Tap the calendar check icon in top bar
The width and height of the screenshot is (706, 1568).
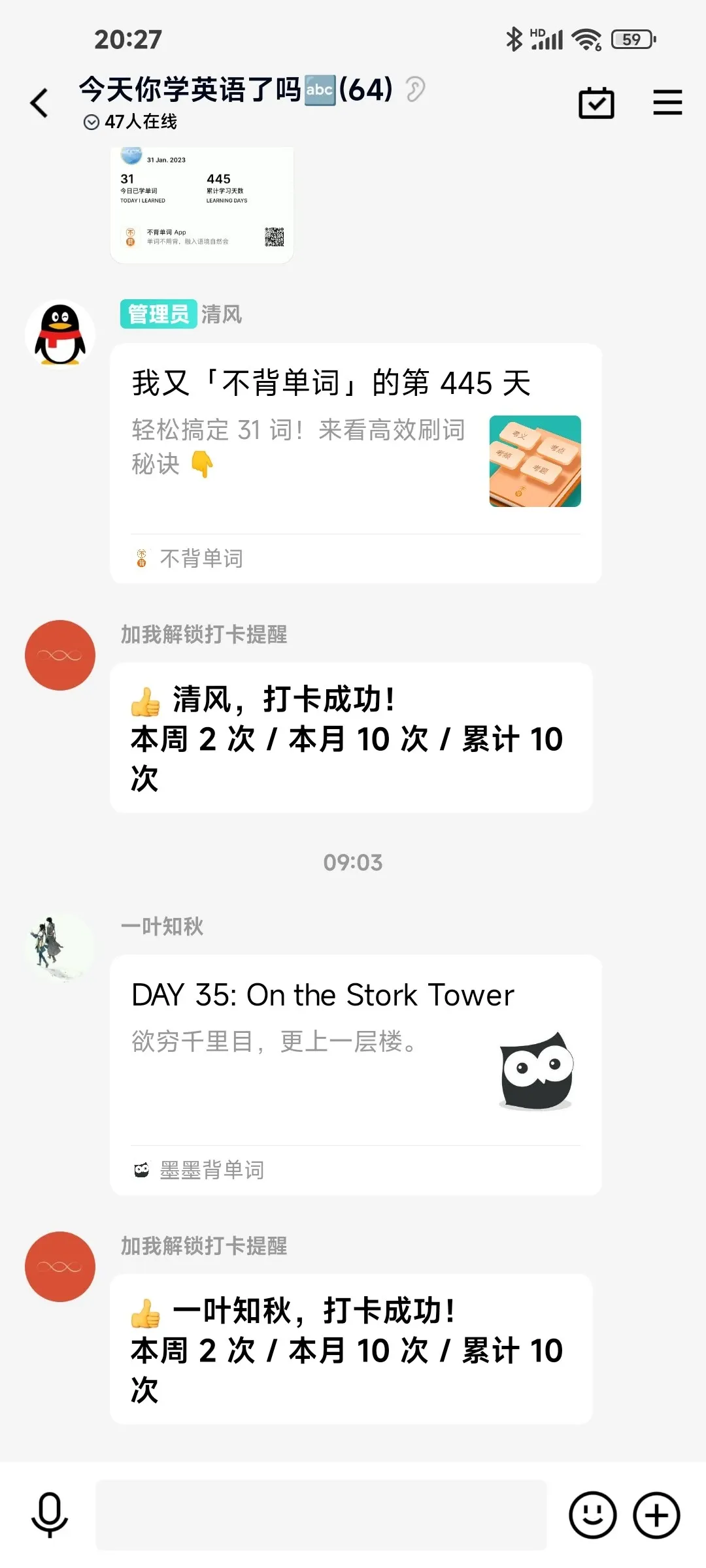tap(596, 103)
